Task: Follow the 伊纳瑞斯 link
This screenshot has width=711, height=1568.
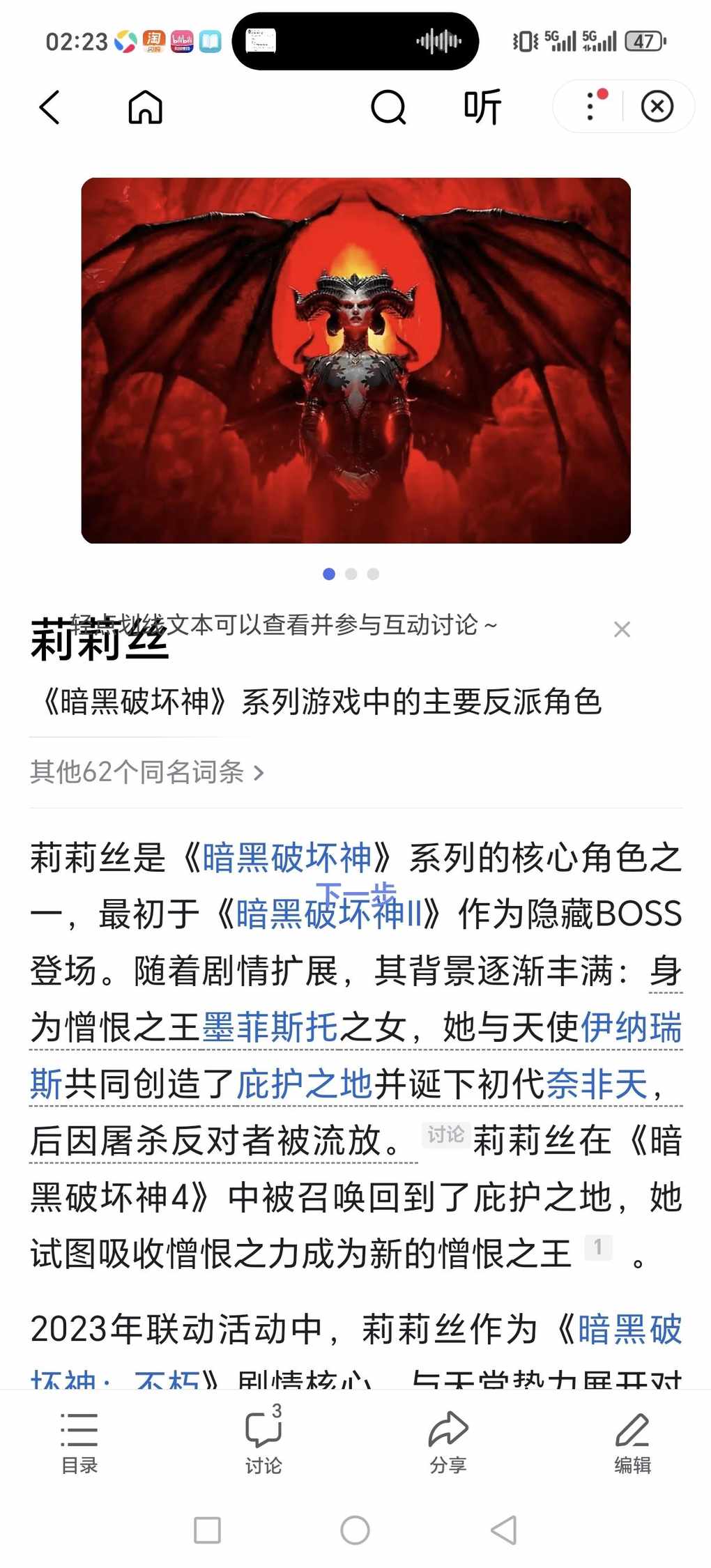Action: (x=630, y=1027)
